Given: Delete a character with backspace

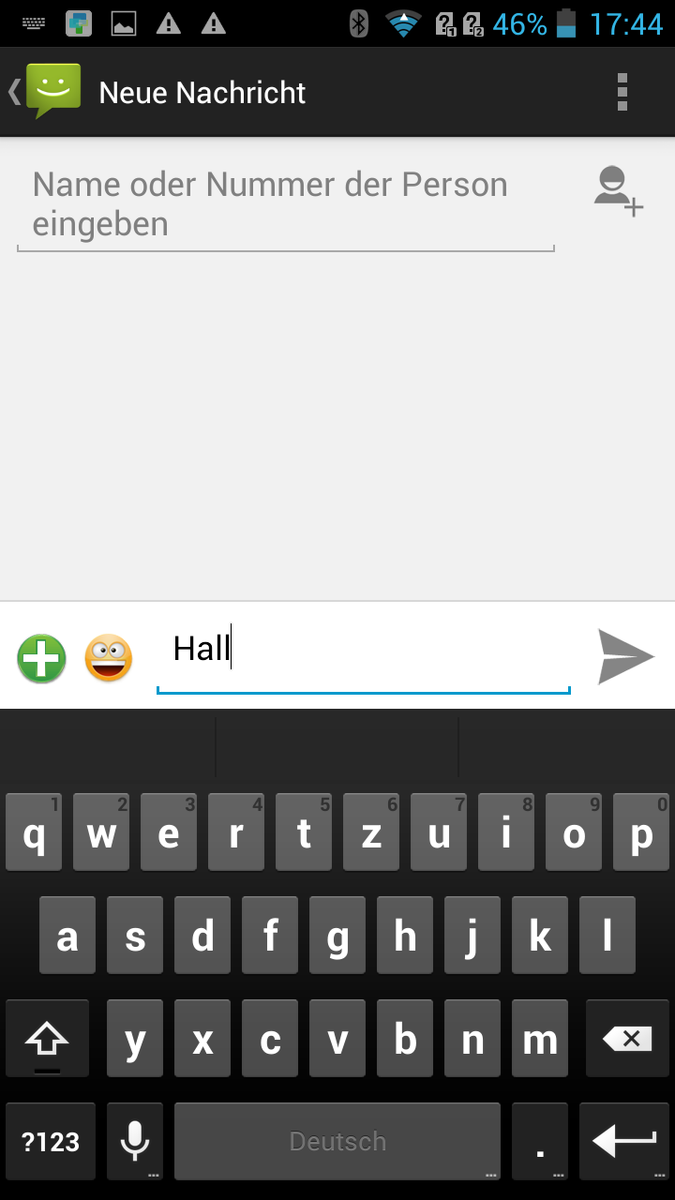Looking at the screenshot, I should [627, 1039].
